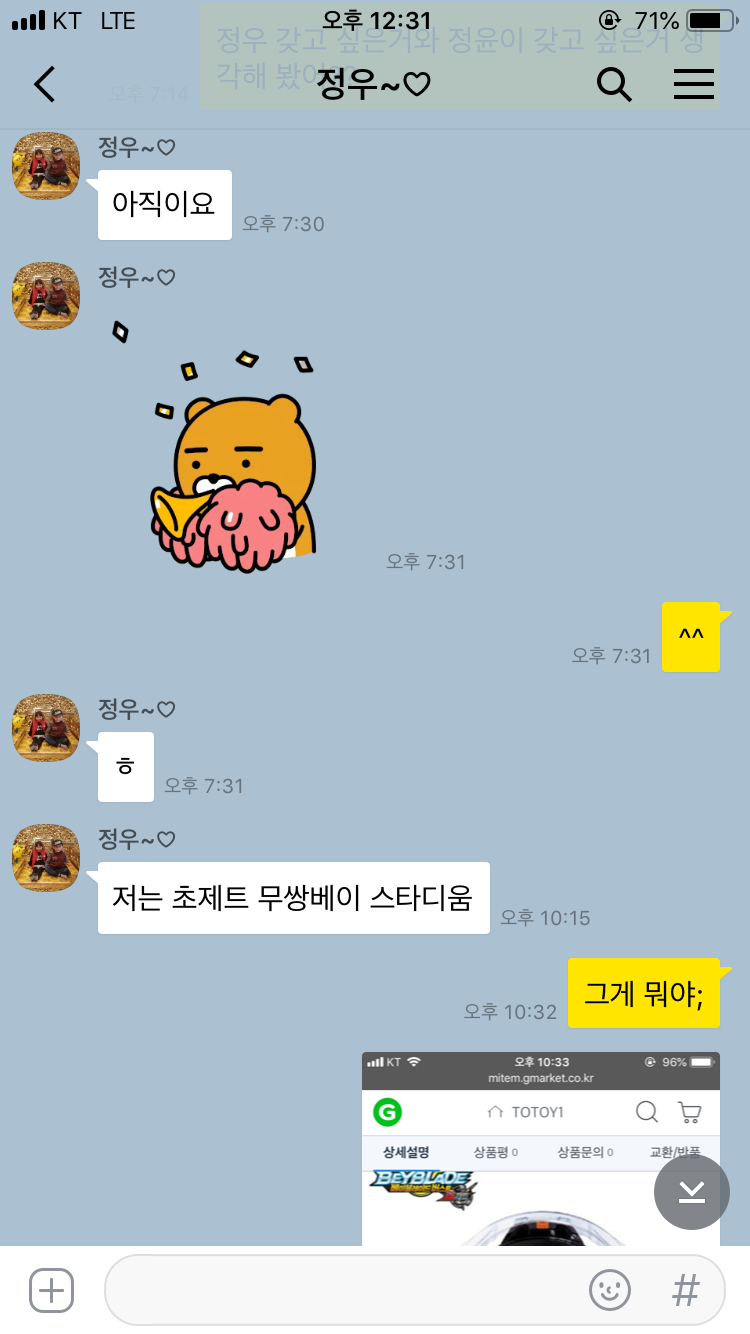Search messages in this chat
This screenshot has width=750, height=1334.
tap(614, 85)
